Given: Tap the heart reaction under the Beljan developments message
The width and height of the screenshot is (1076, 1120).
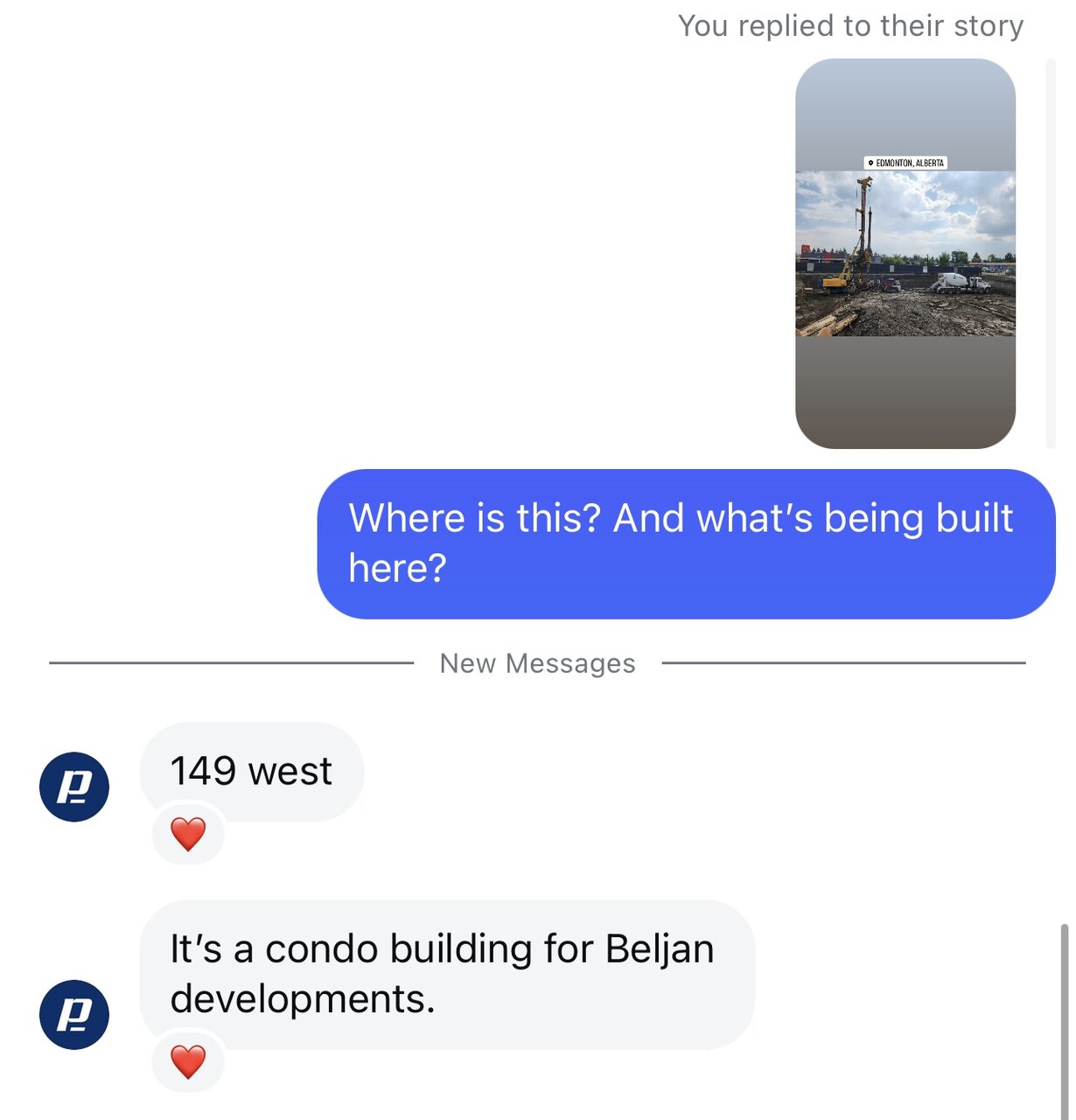Looking at the screenshot, I should click(x=188, y=1061).
